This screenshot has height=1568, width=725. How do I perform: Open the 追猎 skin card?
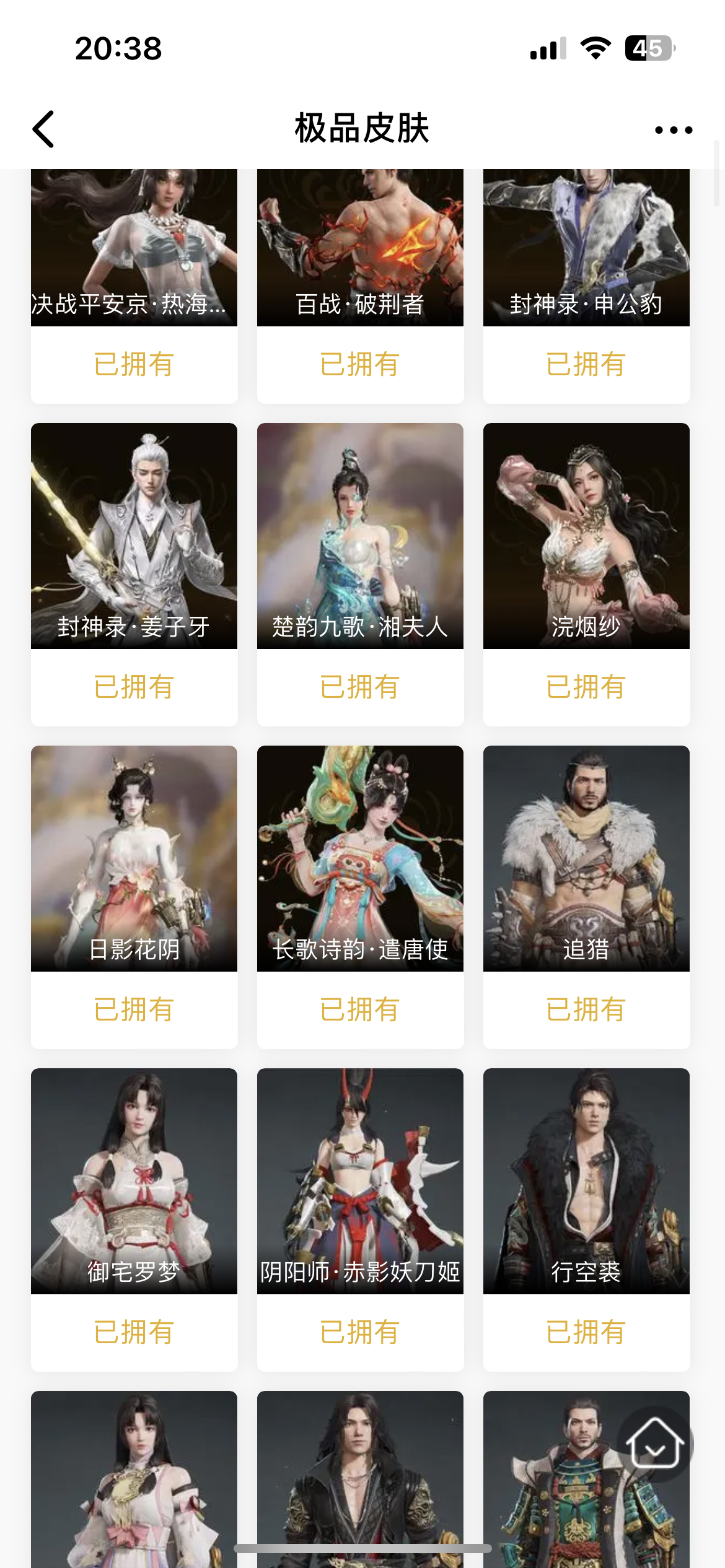[x=586, y=859]
